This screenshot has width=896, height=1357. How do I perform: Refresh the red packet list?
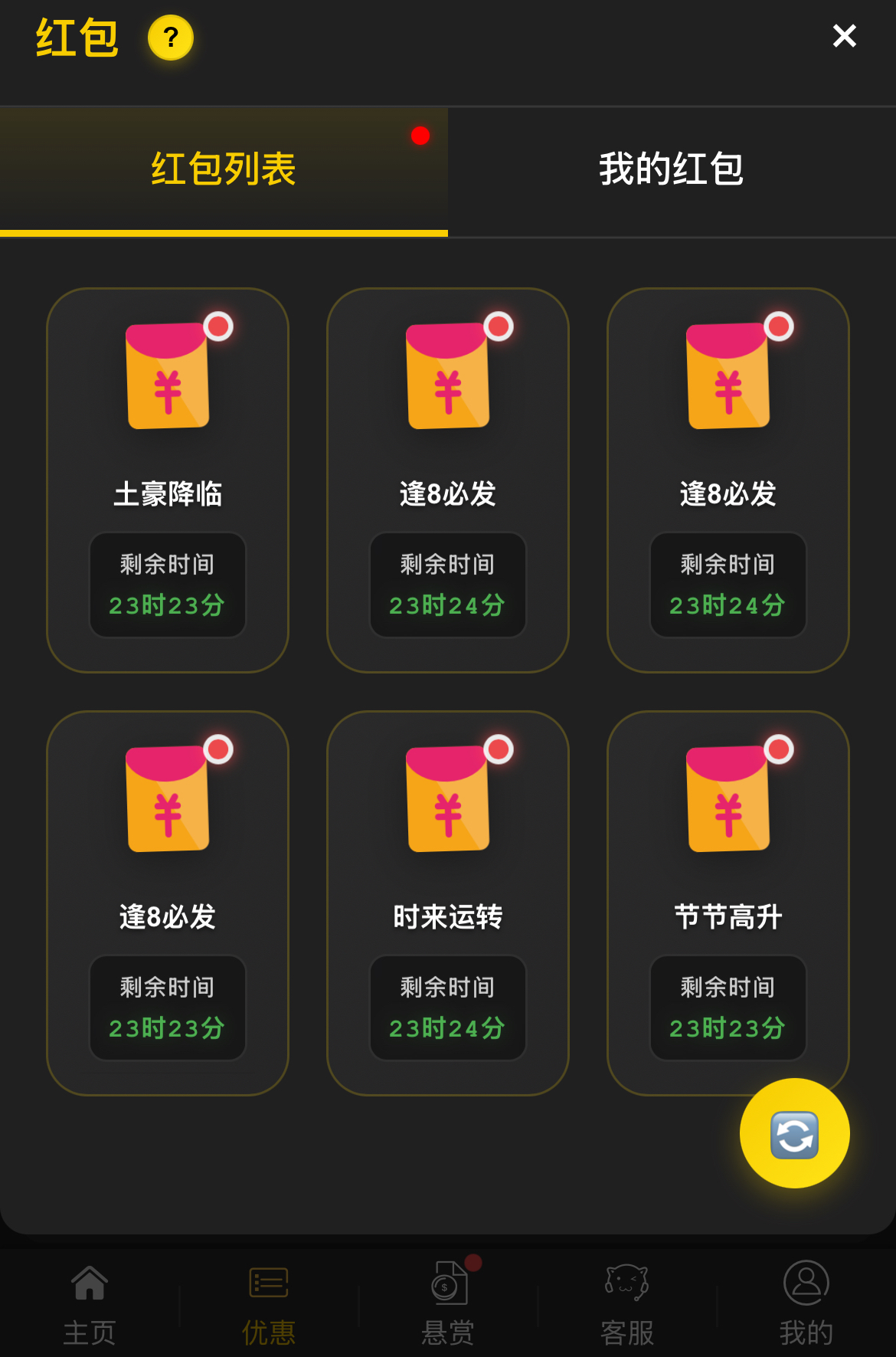tap(794, 1133)
